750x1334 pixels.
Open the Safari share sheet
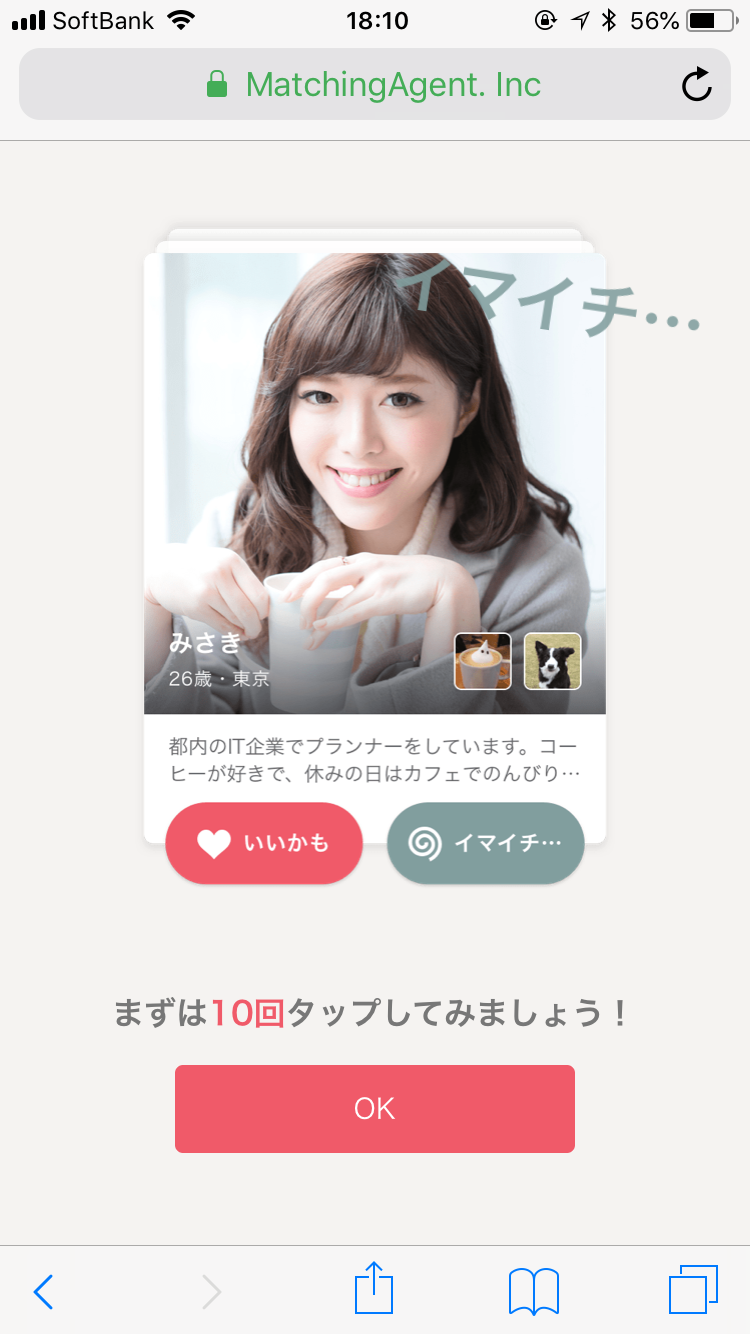374,1289
